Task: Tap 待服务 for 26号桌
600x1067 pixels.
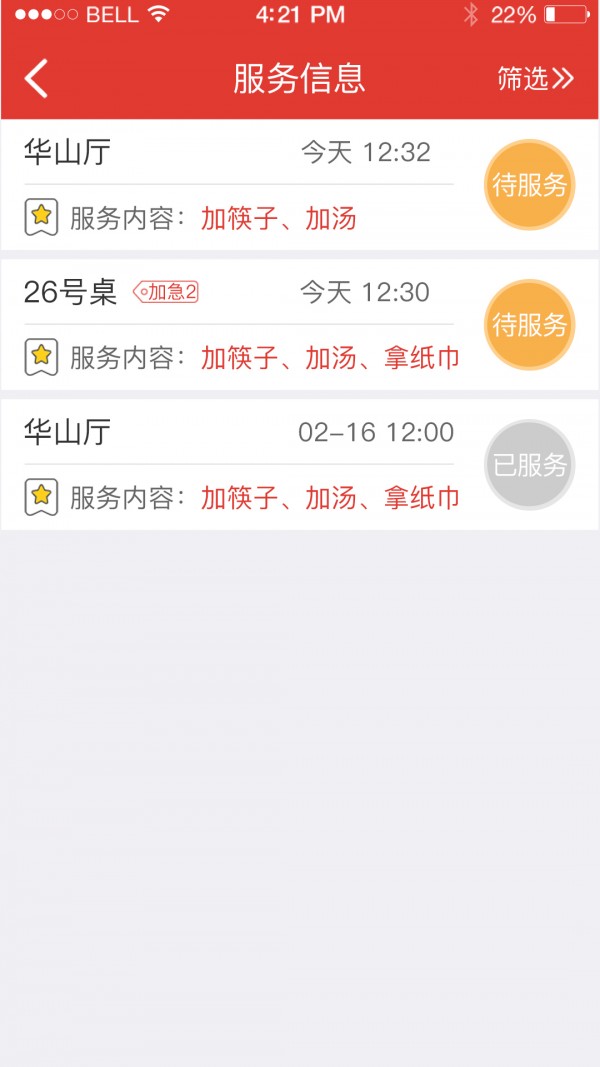Action: [x=529, y=325]
